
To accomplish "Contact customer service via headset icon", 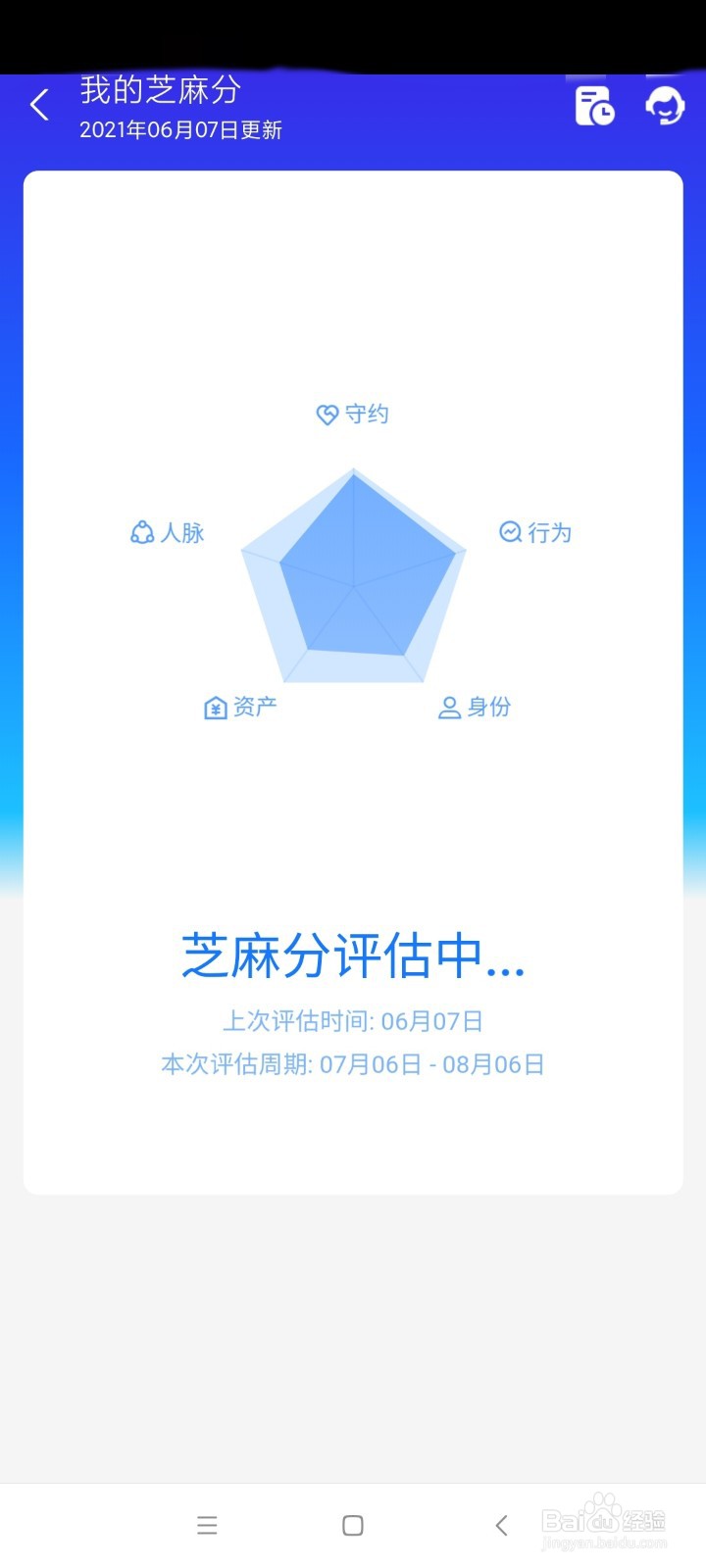I will coord(665,105).
